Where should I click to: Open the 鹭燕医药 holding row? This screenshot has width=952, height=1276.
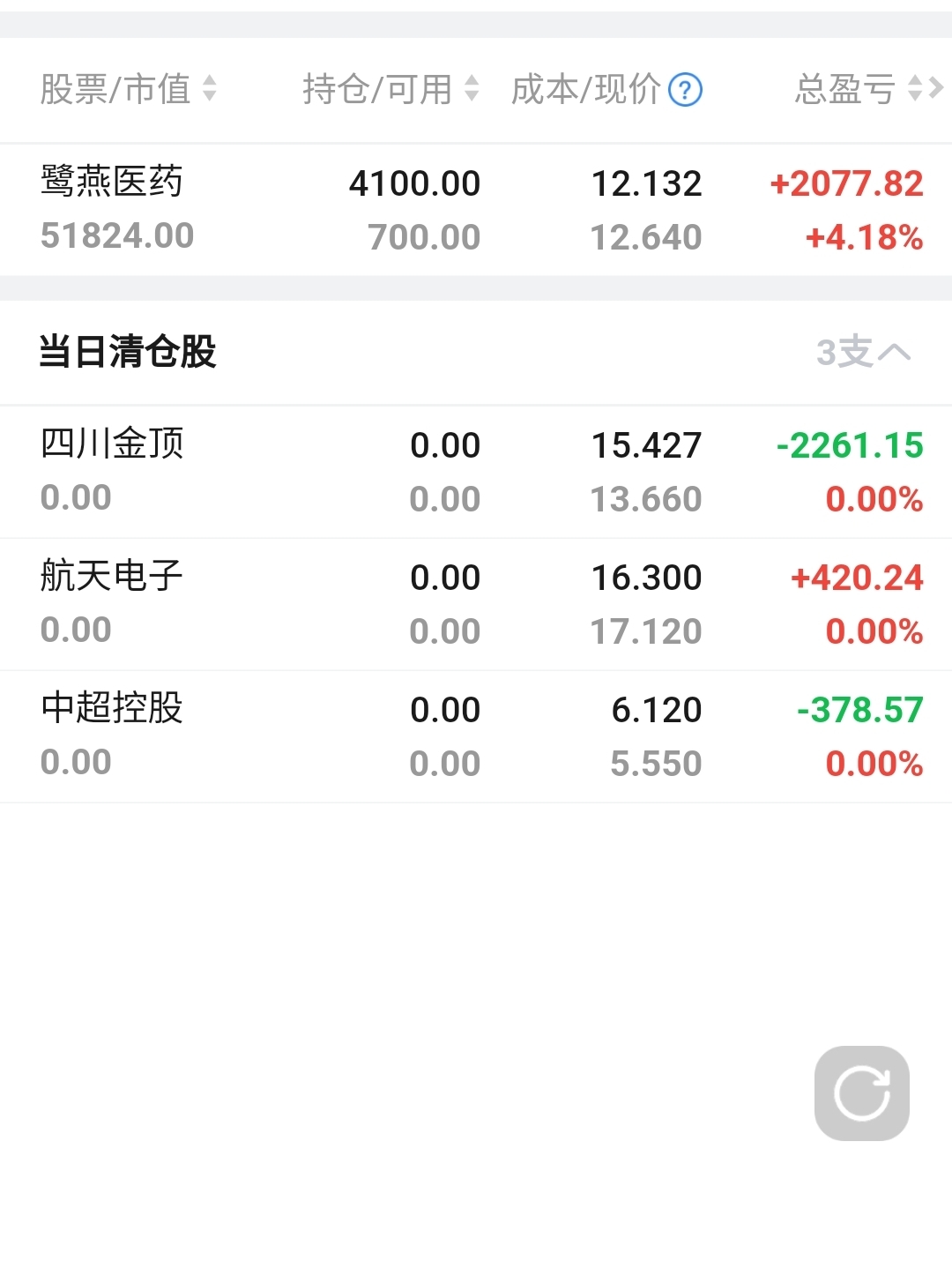pyautogui.click(x=476, y=210)
